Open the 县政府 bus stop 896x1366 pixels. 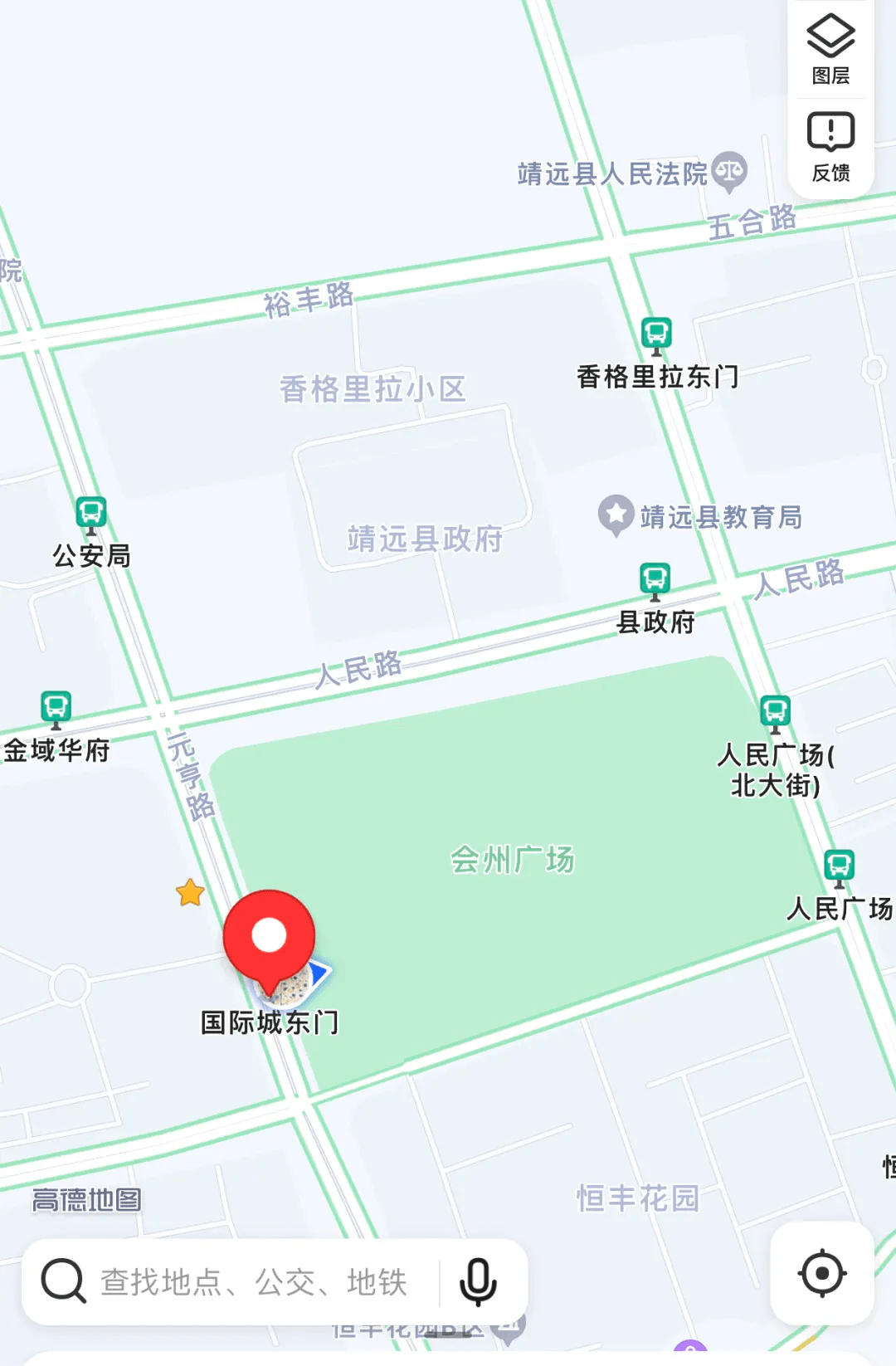point(655,579)
